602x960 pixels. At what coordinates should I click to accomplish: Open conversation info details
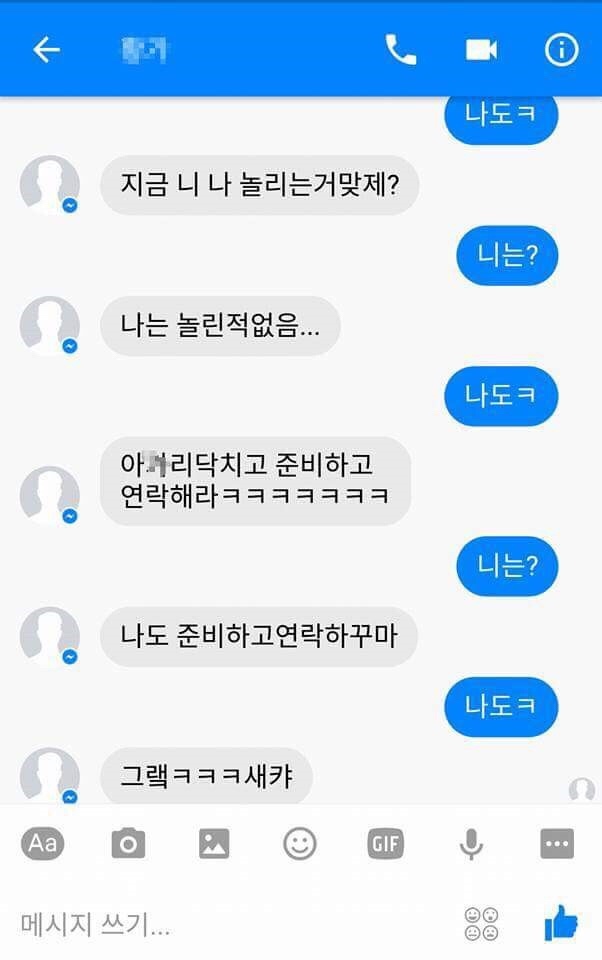coord(561,50)
